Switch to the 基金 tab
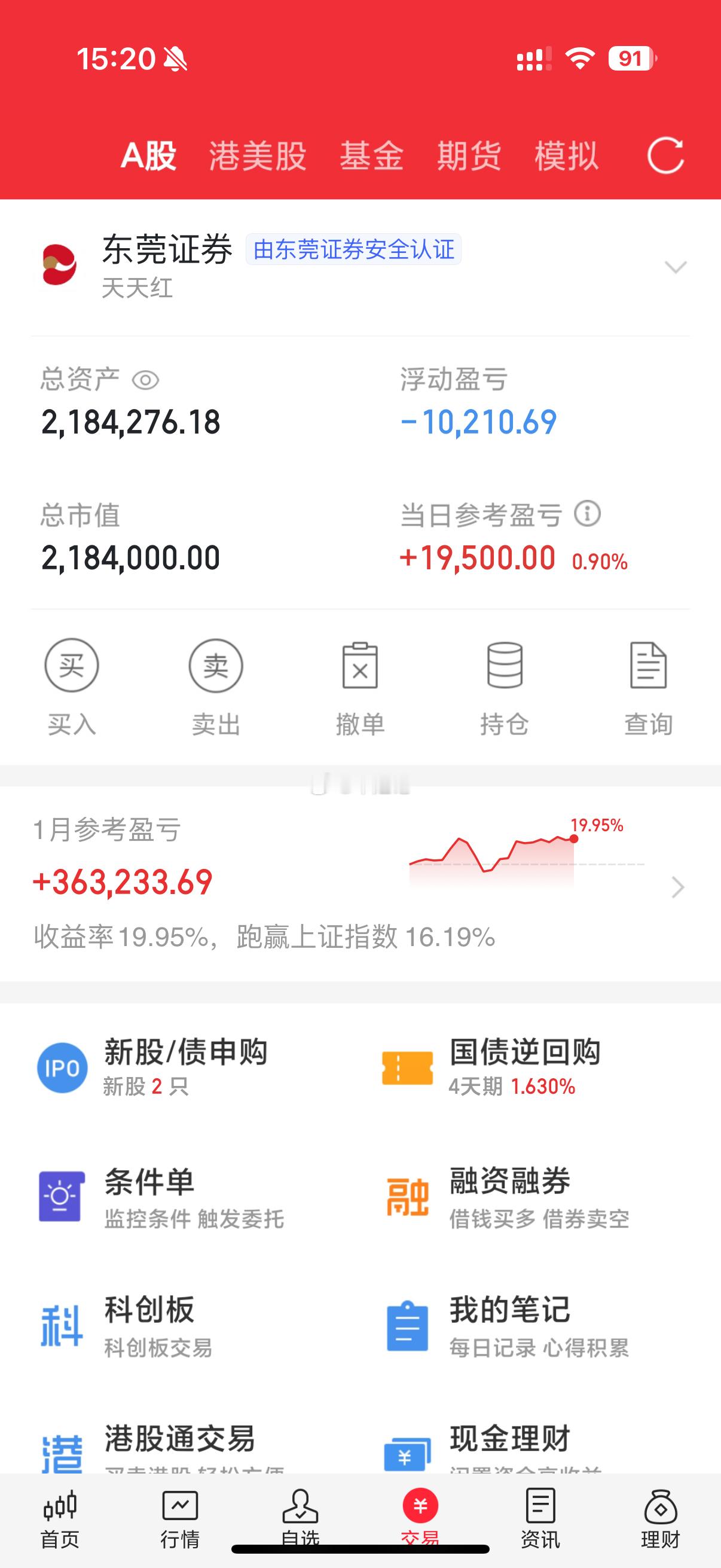This screenshot has height=1568, width=721. coord(371,156)
